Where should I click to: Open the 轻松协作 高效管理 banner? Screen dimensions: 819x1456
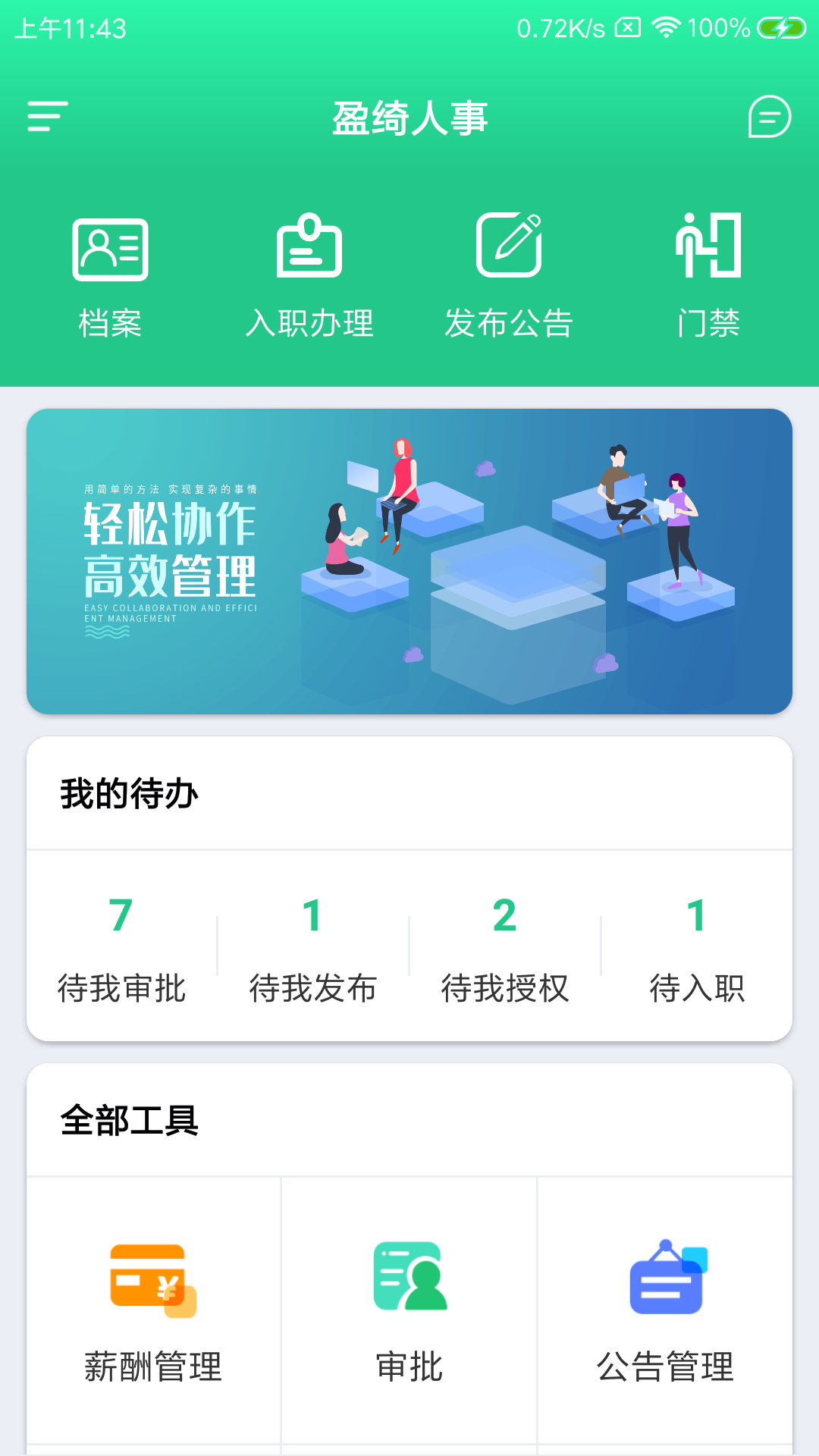[409, 561]
